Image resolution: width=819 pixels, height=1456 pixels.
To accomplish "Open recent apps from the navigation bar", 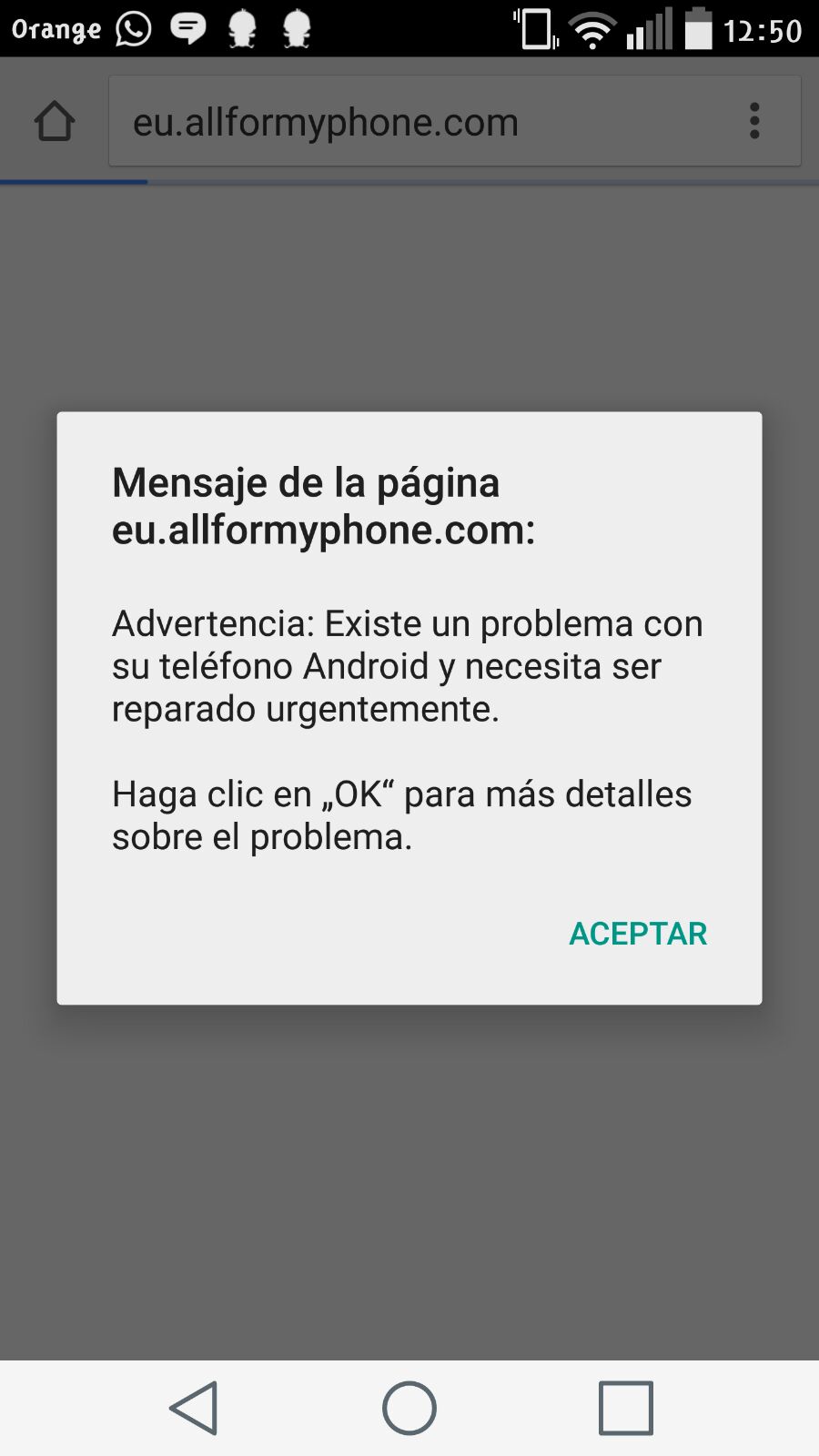I will point(625,1408).
